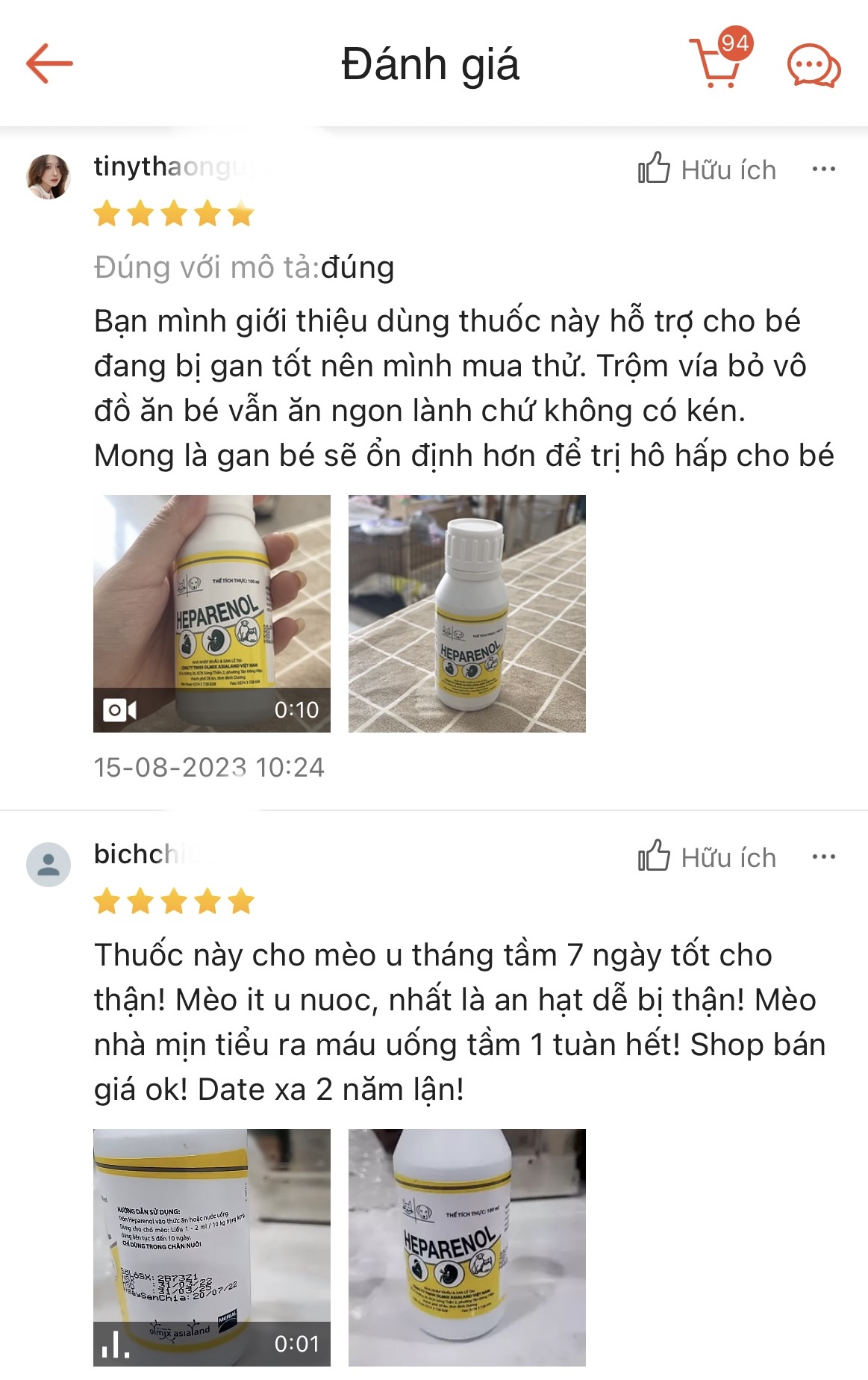Viewport: 868px width, 1380px height.
Task: Mark tinythaonguyen's review as Hữu ích
Action: point(706,170)
